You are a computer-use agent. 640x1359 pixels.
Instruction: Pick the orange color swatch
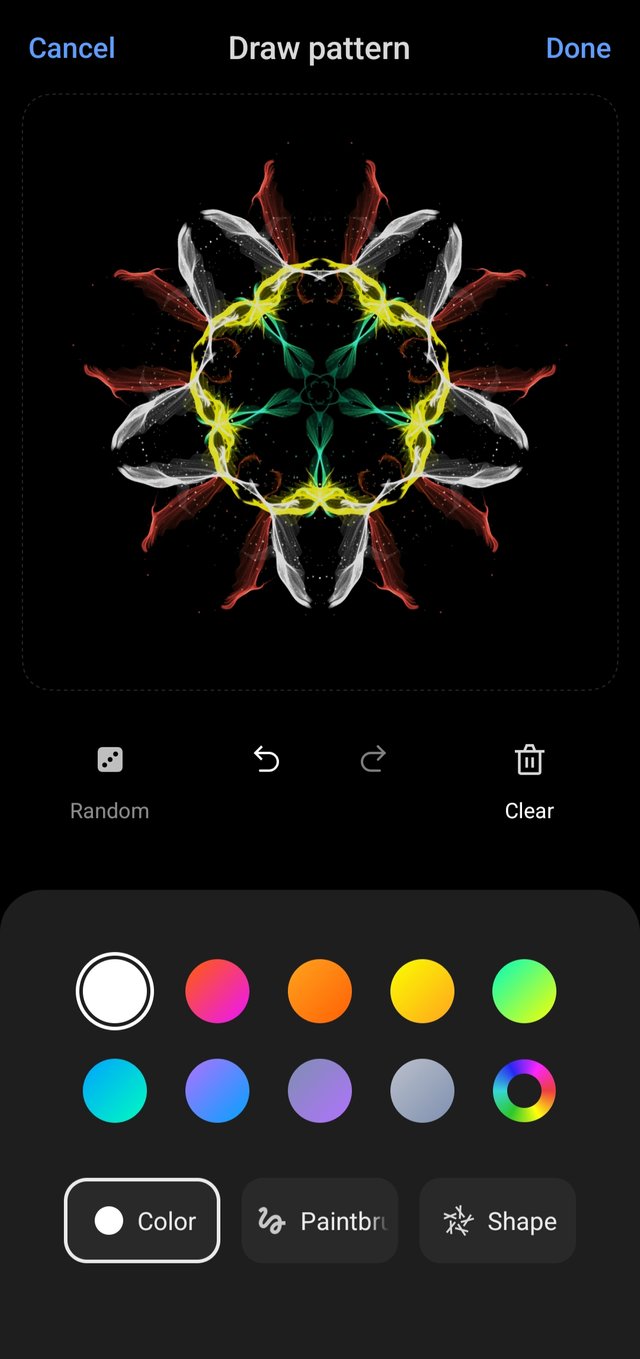(x=320, y=991)
